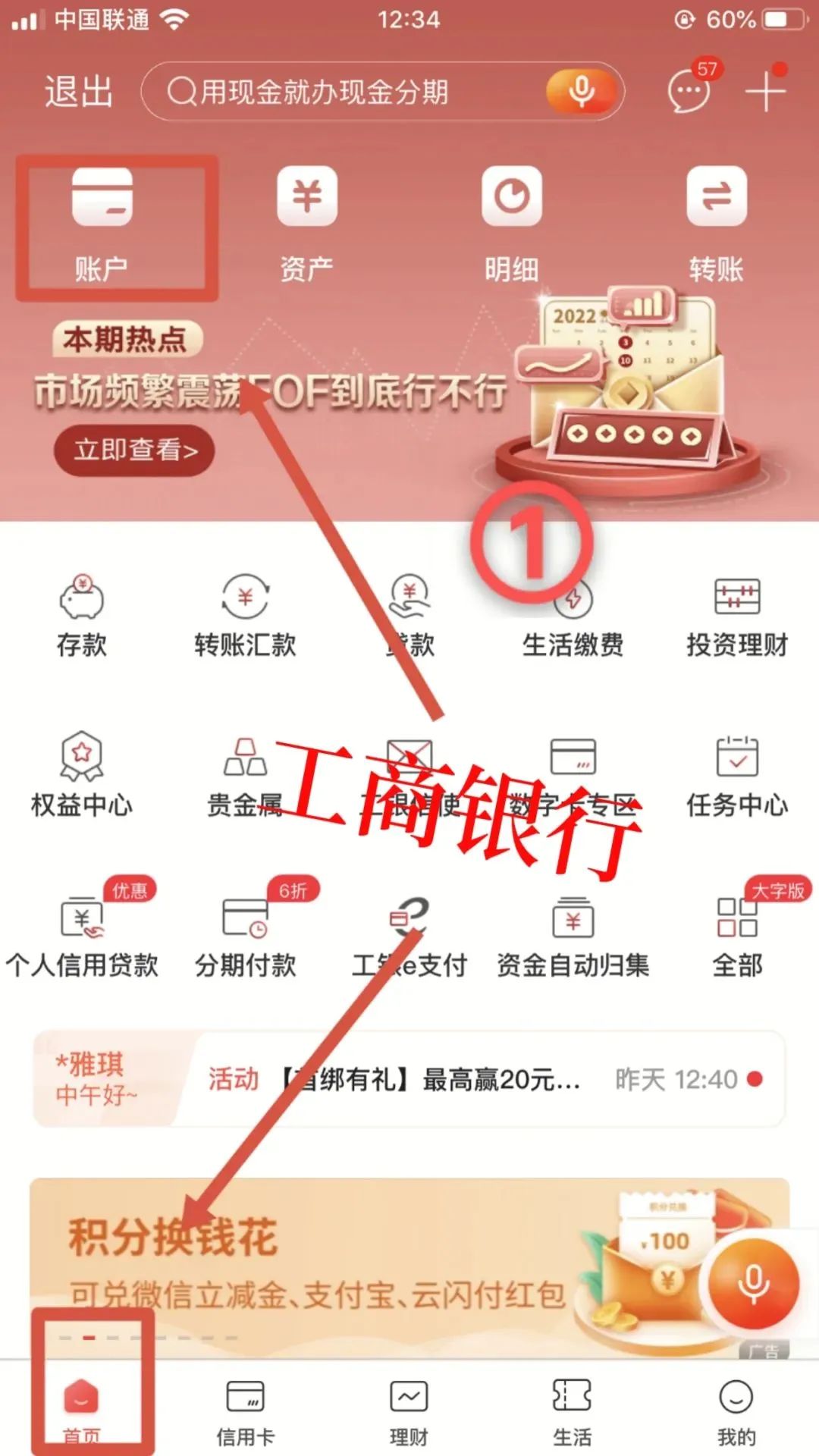
Task: Start a 转账 transfer
Action: 716,225
